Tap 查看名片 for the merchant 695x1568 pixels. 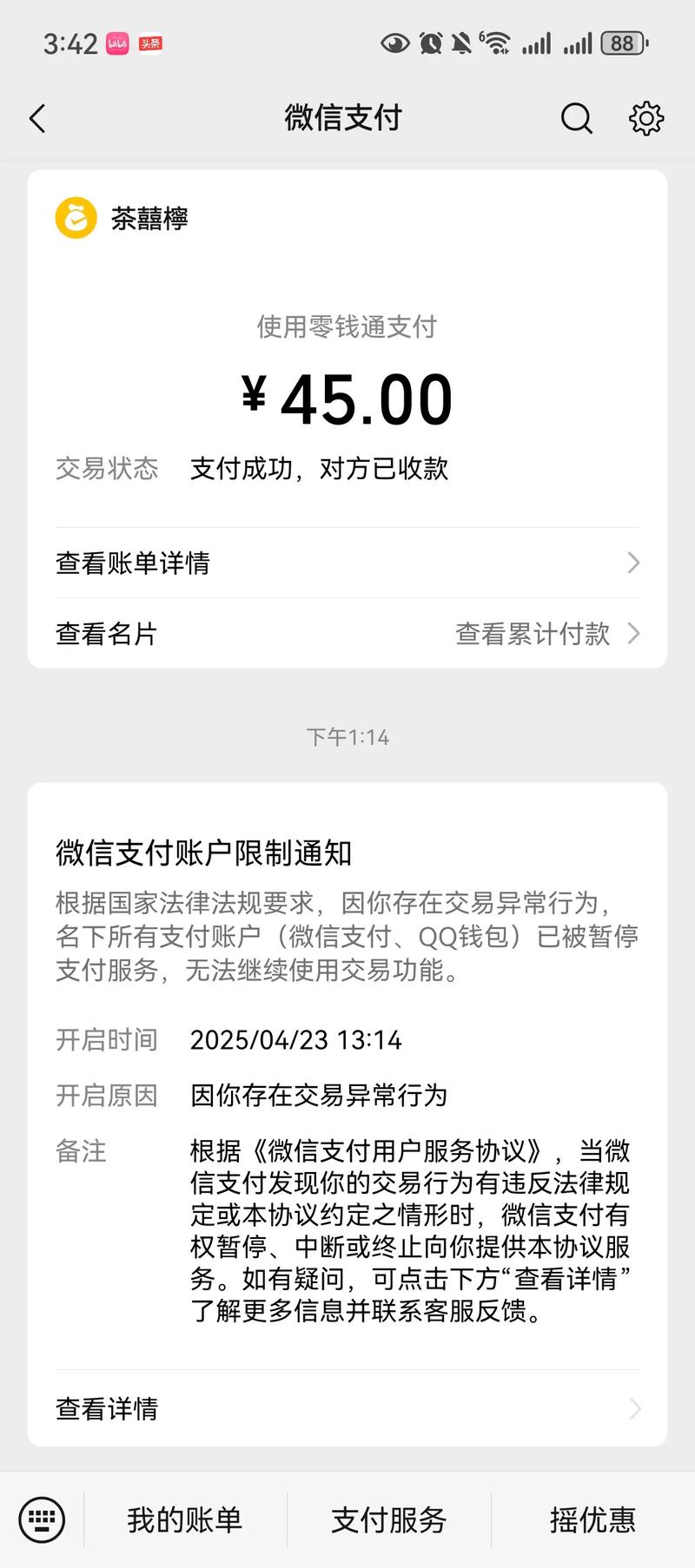click(x=107, y=634)
